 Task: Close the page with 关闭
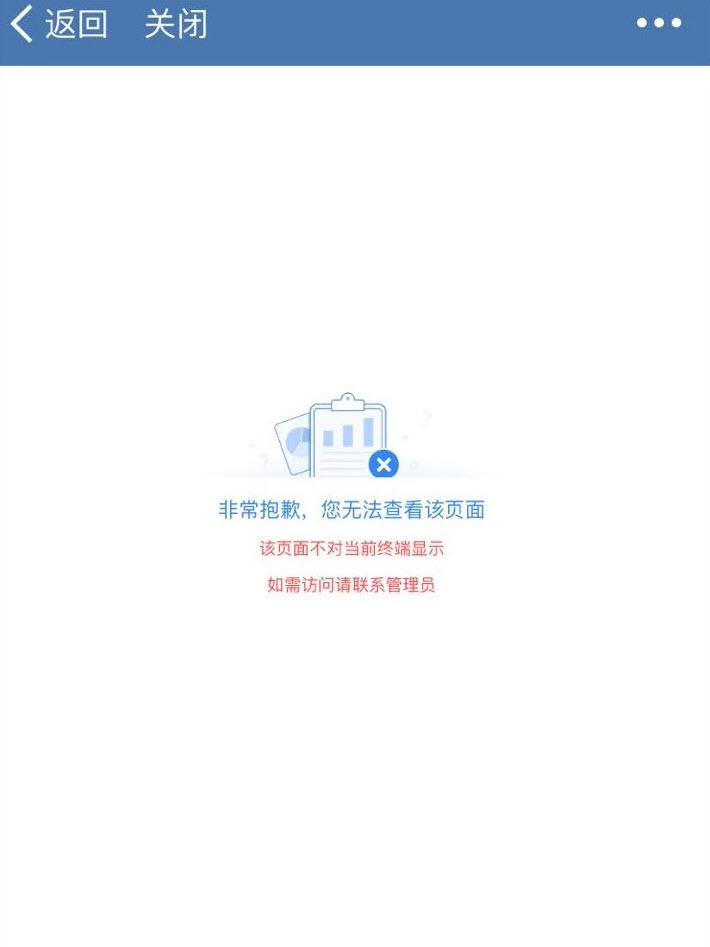pos(176,24)
